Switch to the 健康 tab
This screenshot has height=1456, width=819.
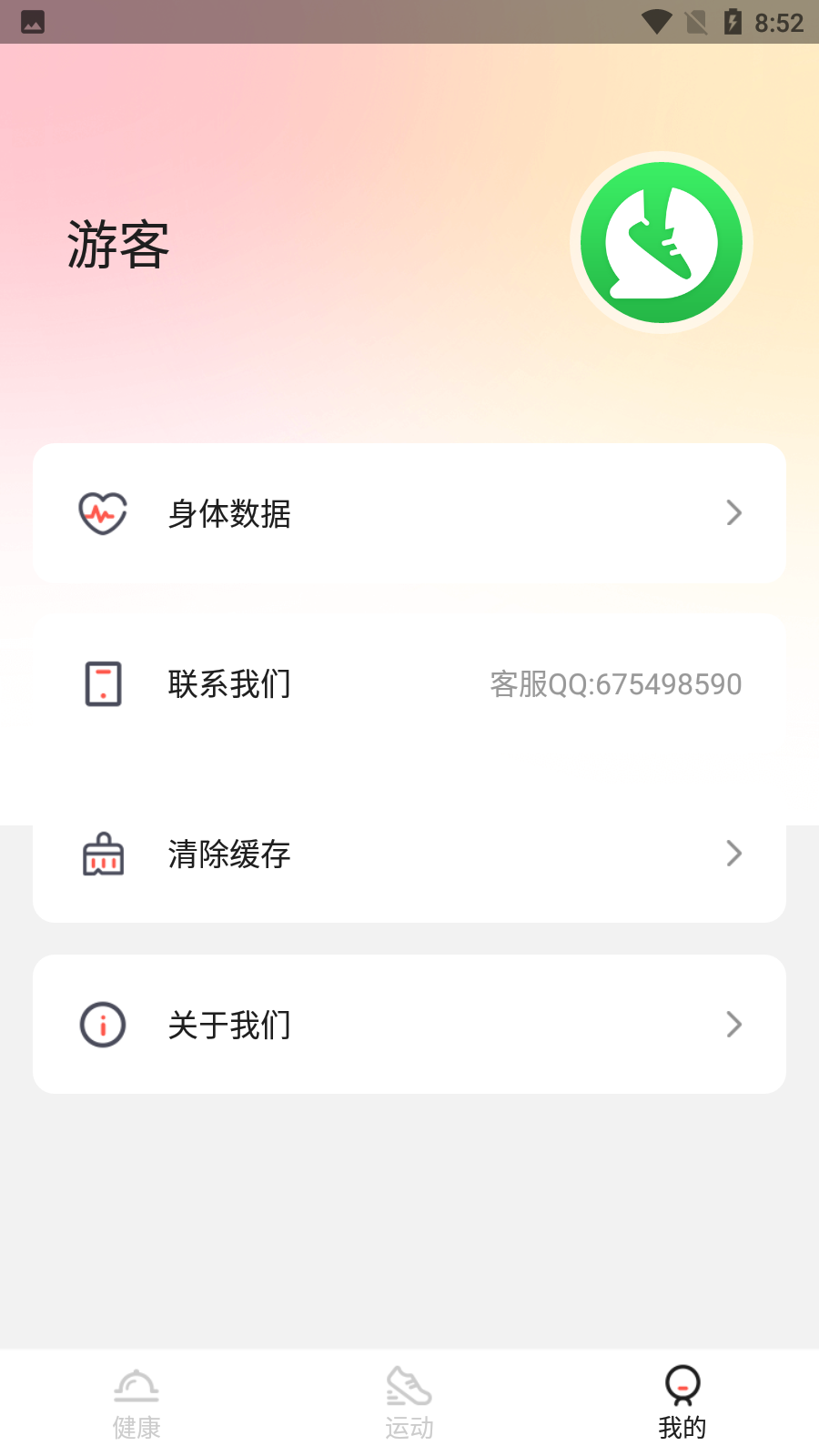point(136,1401)
